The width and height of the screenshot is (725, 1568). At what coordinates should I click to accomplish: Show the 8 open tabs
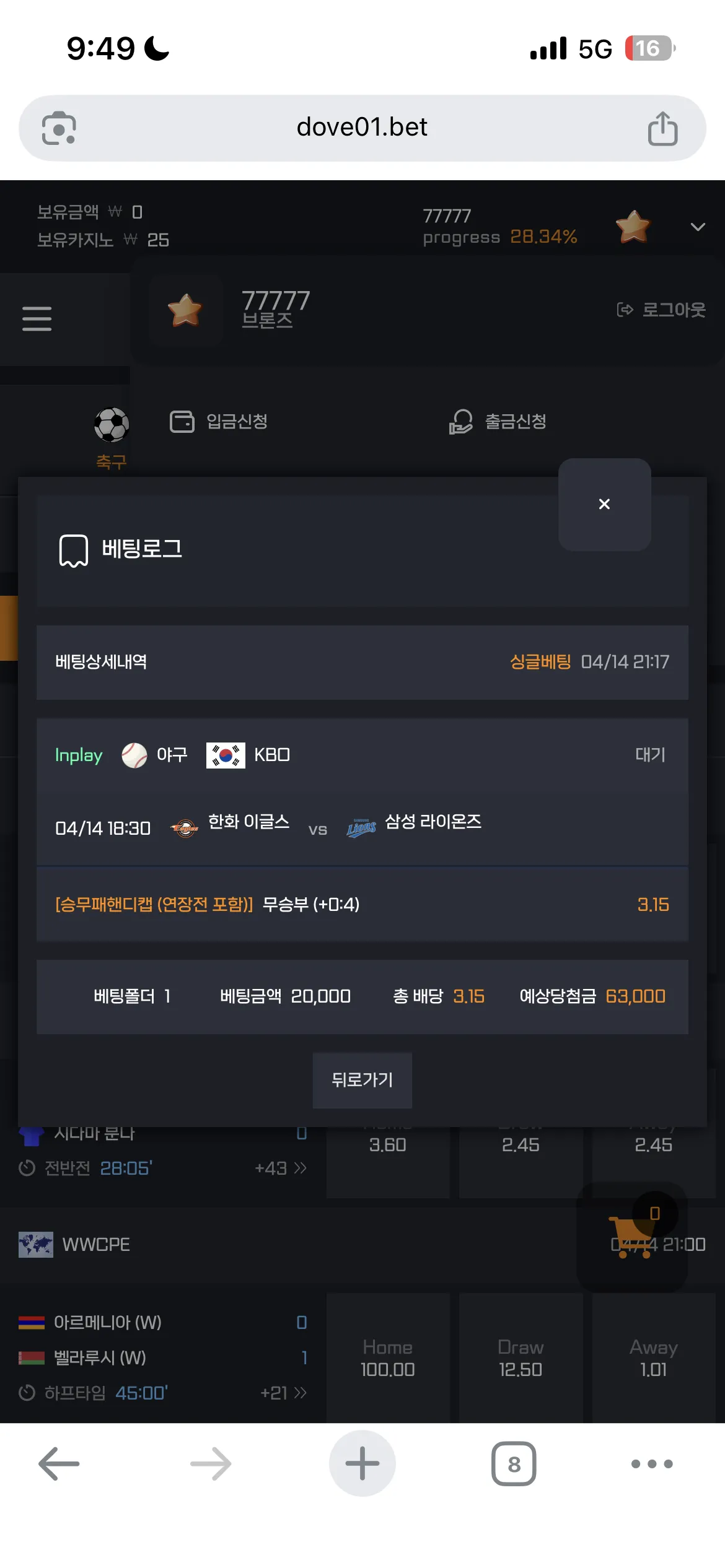[514, 1464]
